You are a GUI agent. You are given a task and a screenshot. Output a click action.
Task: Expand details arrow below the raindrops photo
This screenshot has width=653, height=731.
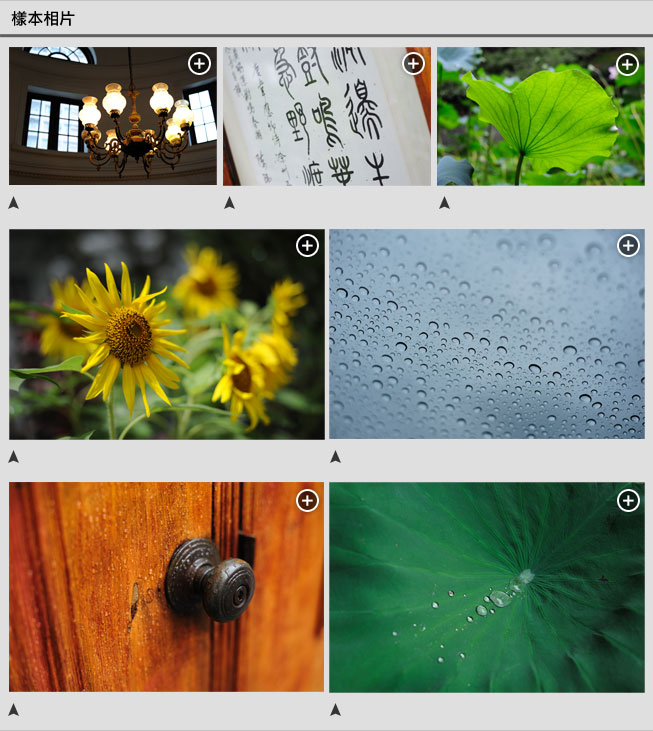point(335,456)
